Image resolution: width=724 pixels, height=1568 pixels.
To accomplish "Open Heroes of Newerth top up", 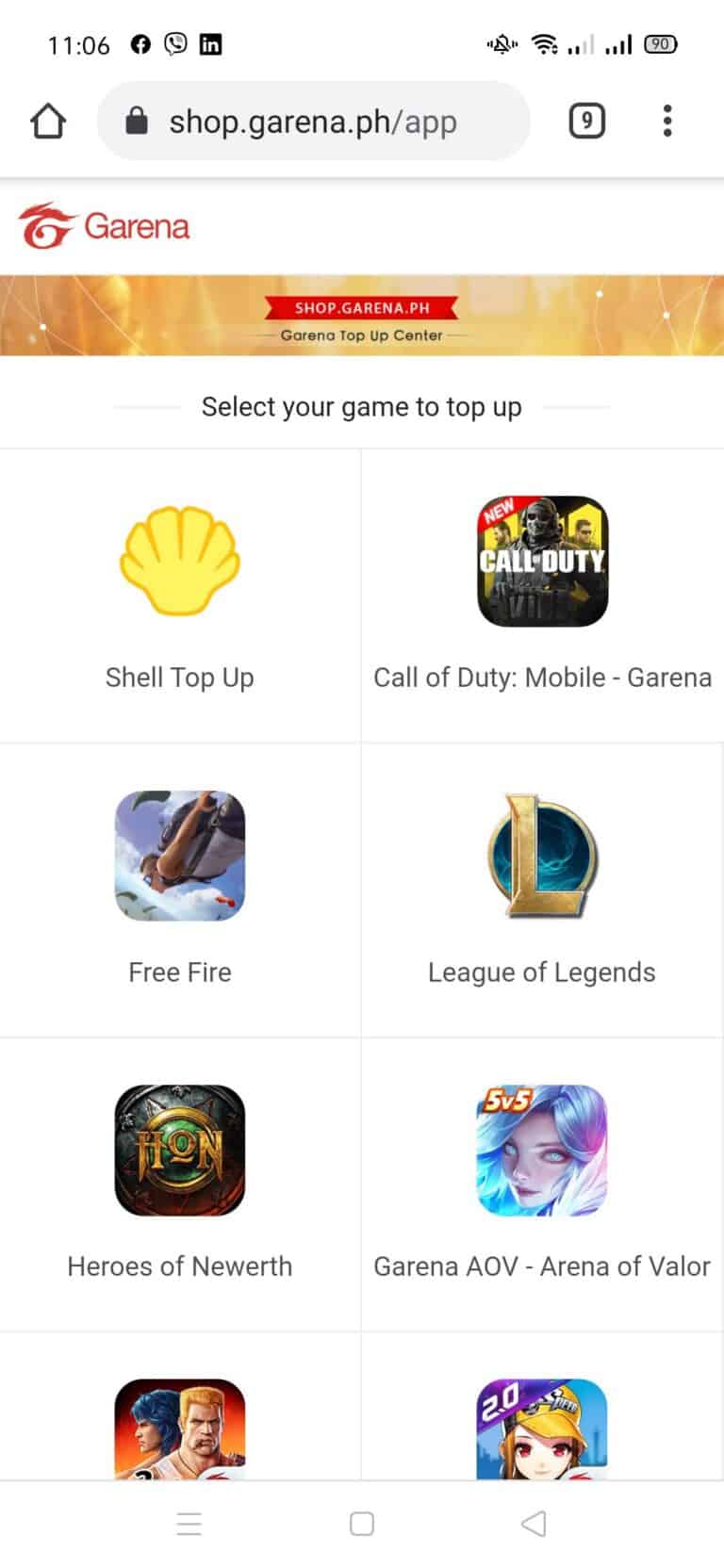I will pos(180,1151).
